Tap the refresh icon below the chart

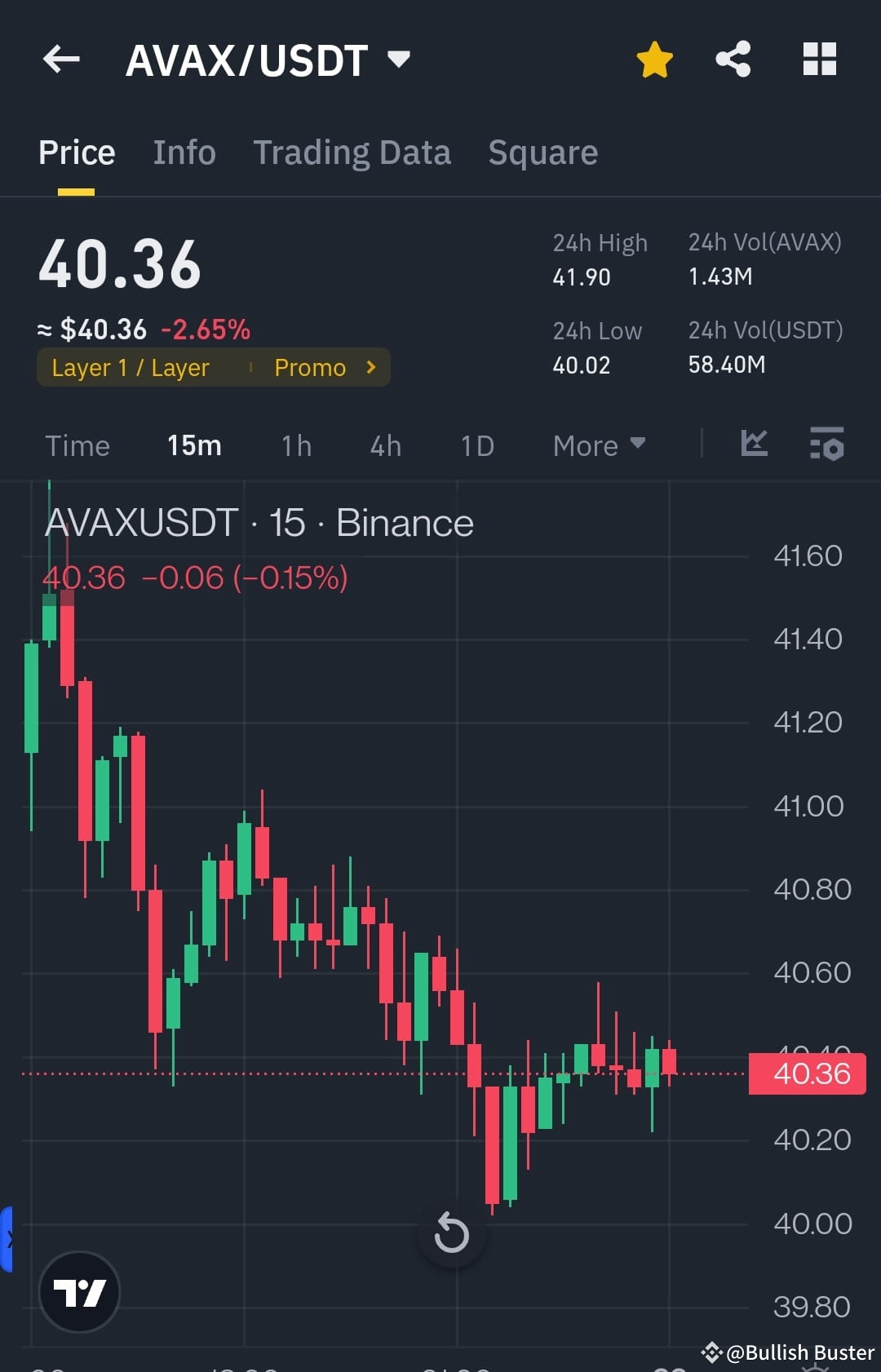point(452,1234)
